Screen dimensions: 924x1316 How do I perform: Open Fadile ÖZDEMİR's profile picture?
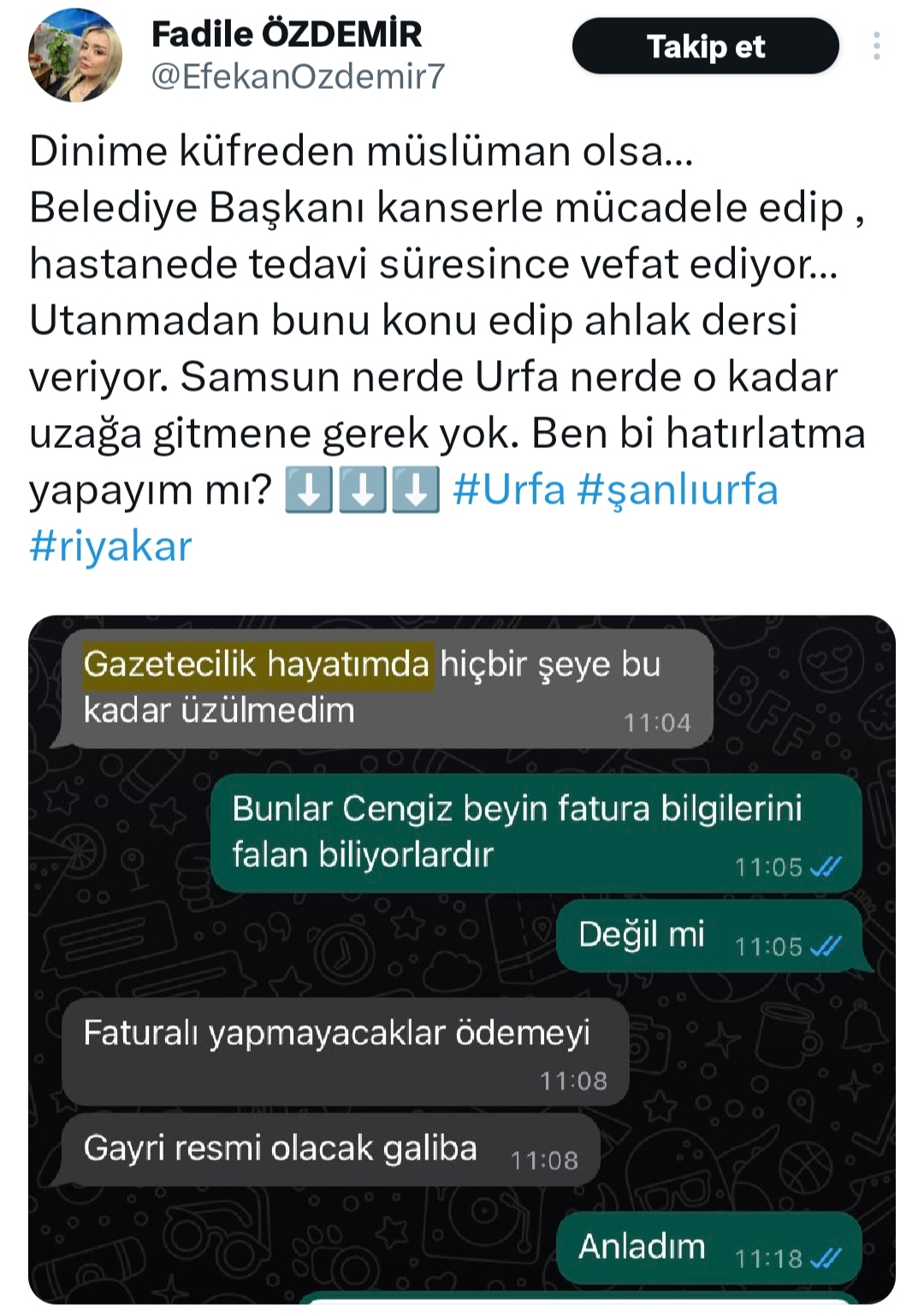(75, 56)
